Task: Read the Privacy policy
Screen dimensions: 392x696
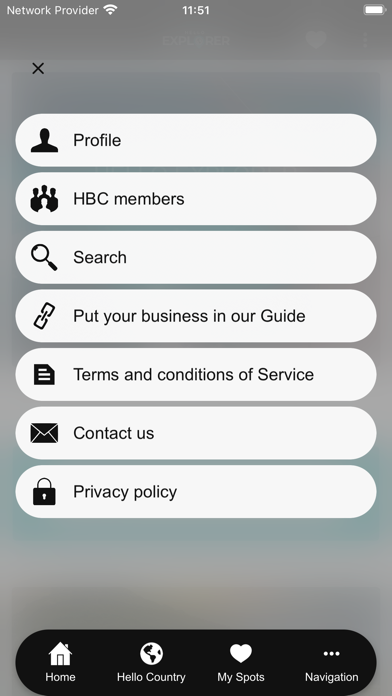Action: [196, 492]
